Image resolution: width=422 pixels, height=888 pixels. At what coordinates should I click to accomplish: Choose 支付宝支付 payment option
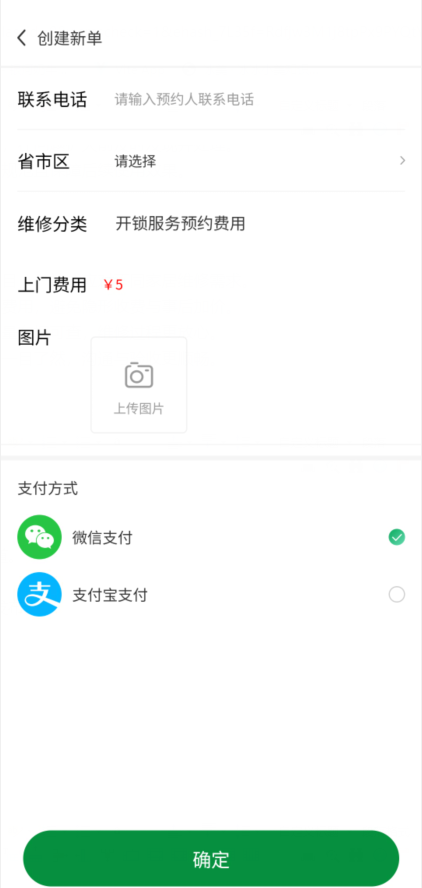211,595
